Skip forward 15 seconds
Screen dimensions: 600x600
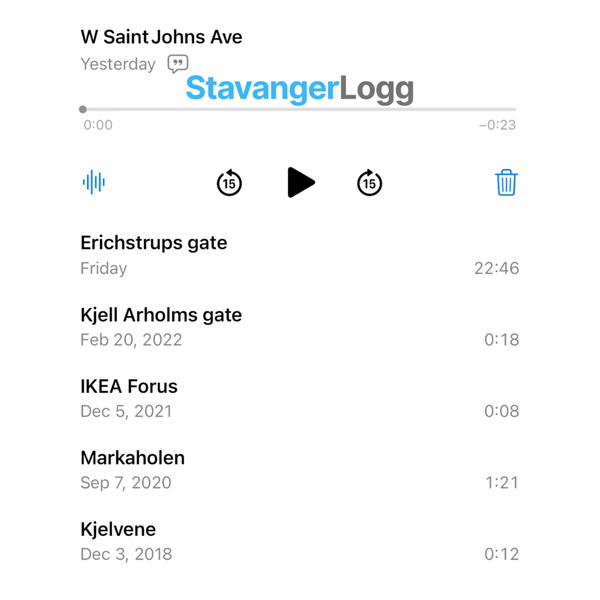coord(370,183)
